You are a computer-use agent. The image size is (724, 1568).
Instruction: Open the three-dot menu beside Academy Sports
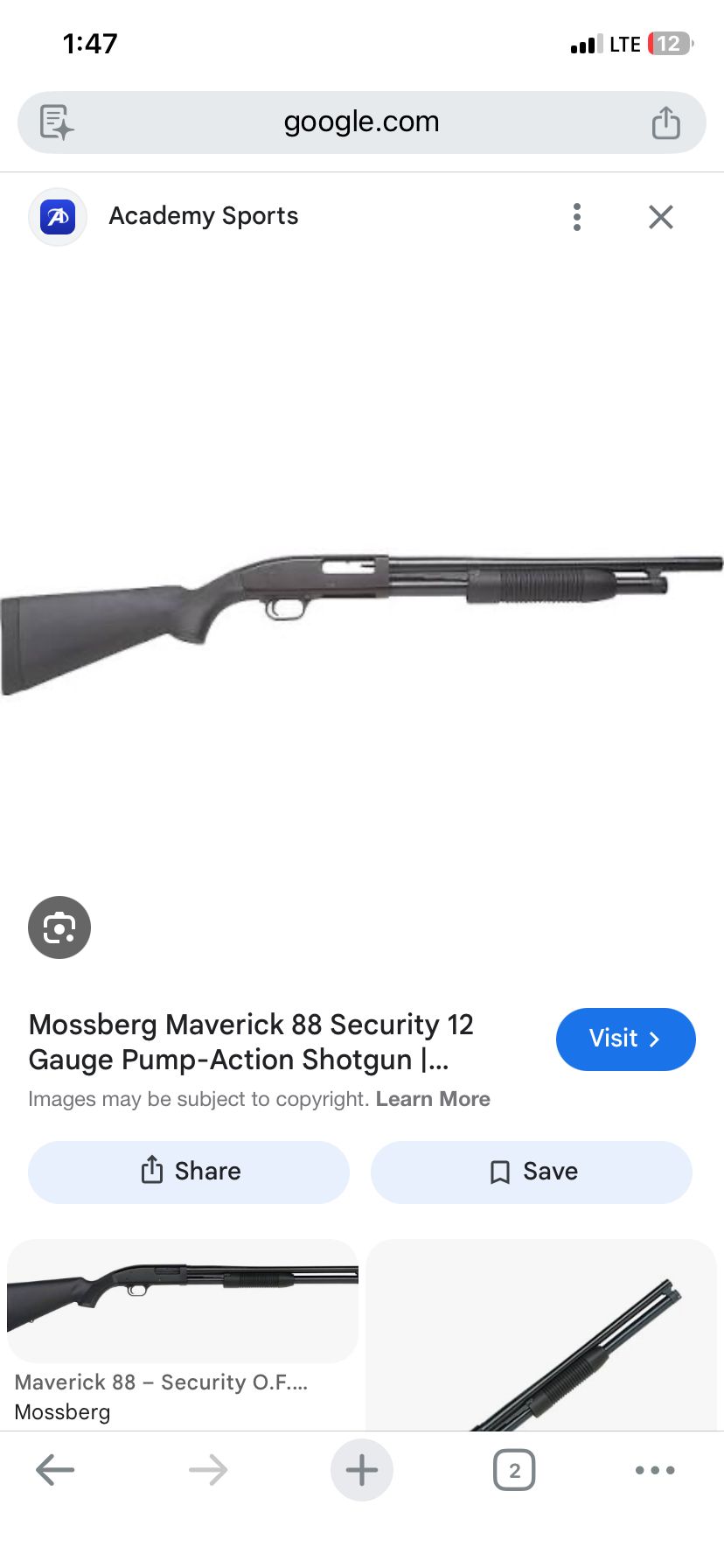(x=576, y=216)
